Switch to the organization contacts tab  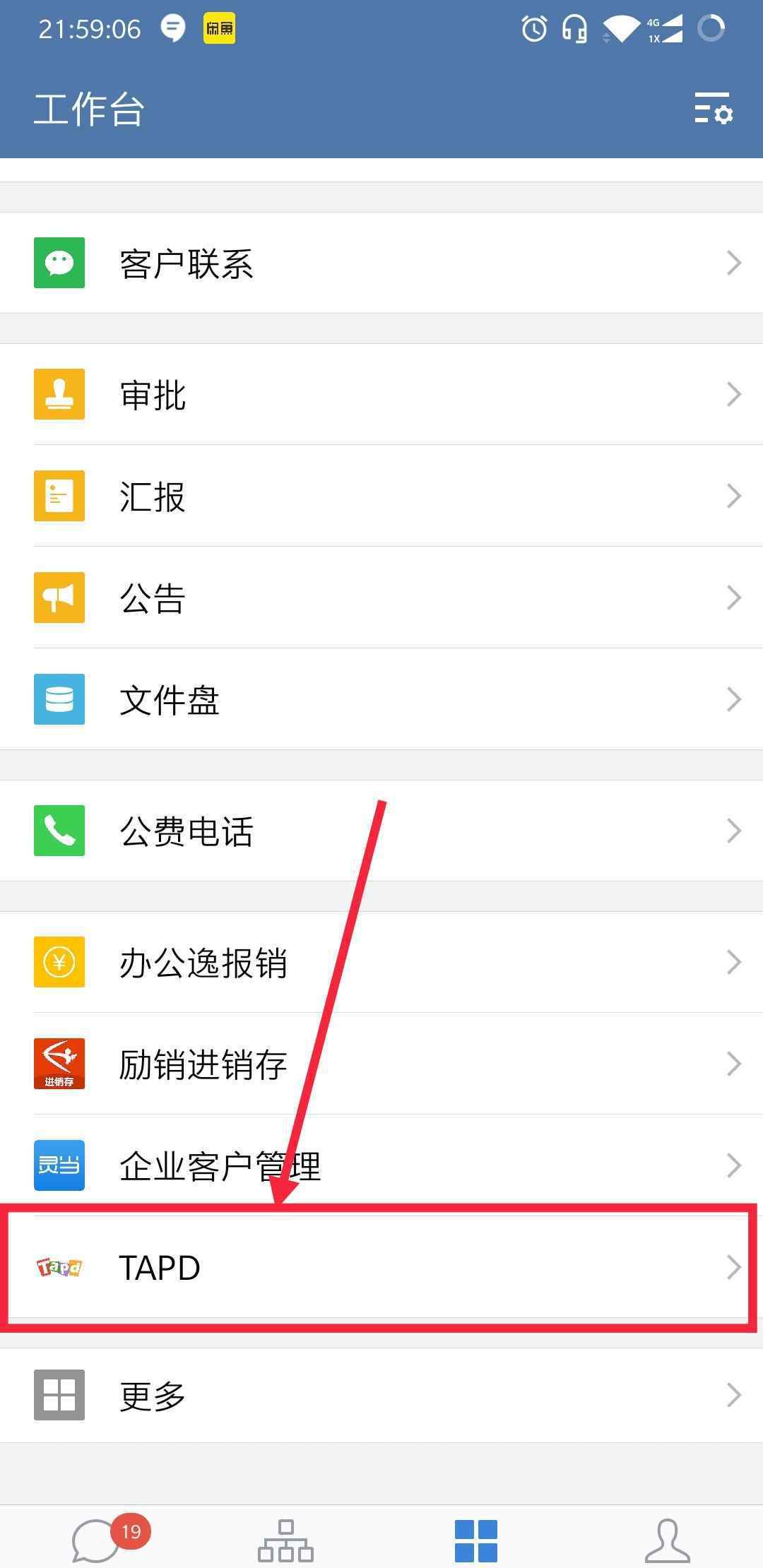(285, 1540)
